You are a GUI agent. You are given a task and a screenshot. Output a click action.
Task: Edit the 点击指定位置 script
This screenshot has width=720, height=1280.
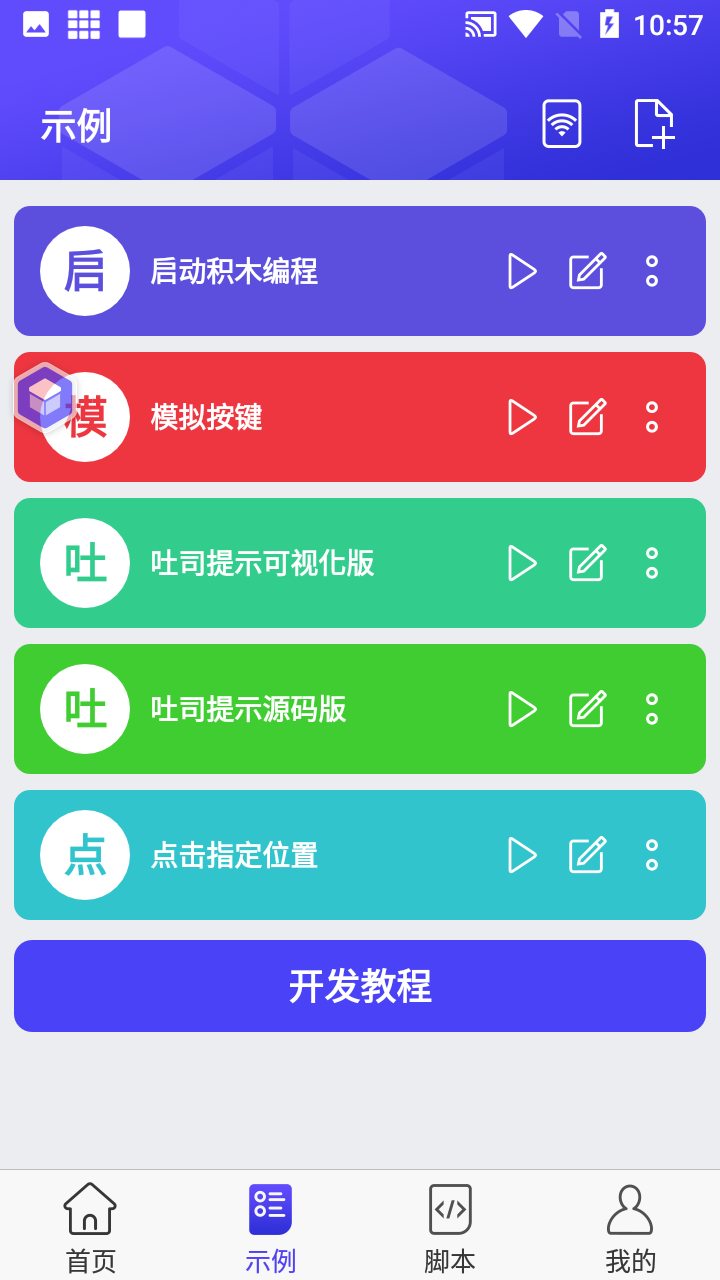coord(586,855)
